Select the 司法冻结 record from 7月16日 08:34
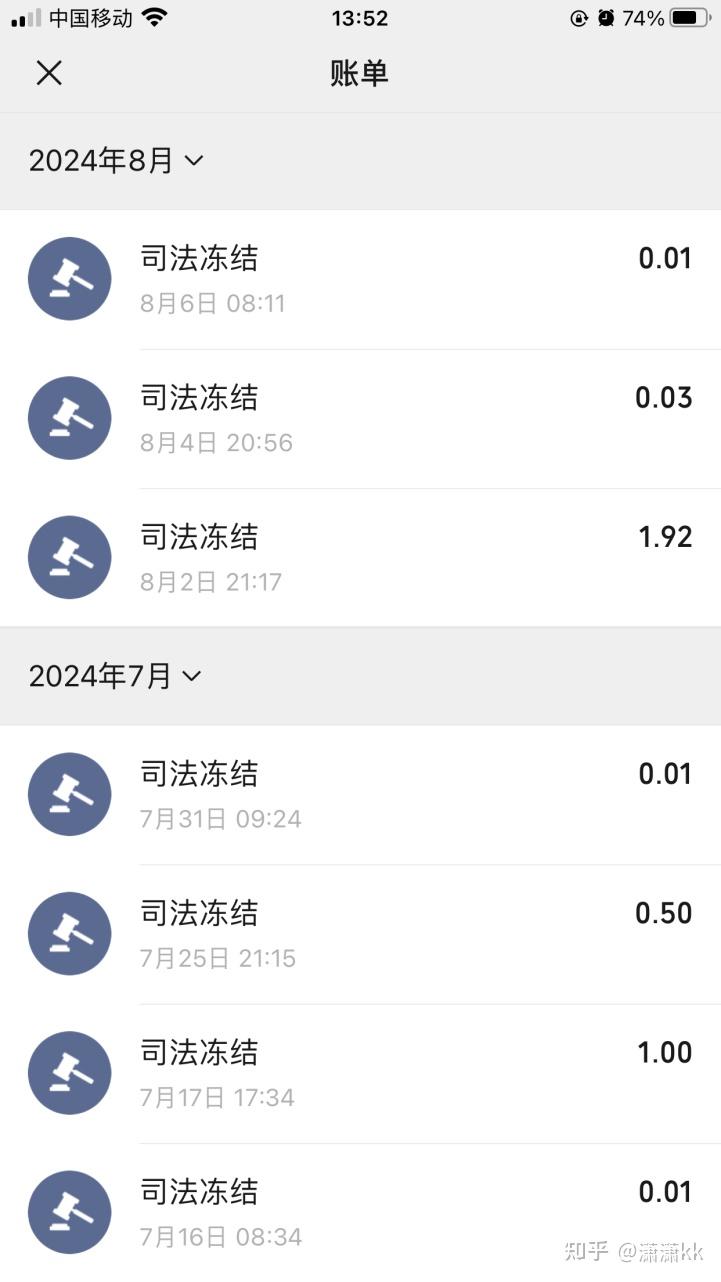The height and width of the screenshot is (1282, 721). 360,1212
